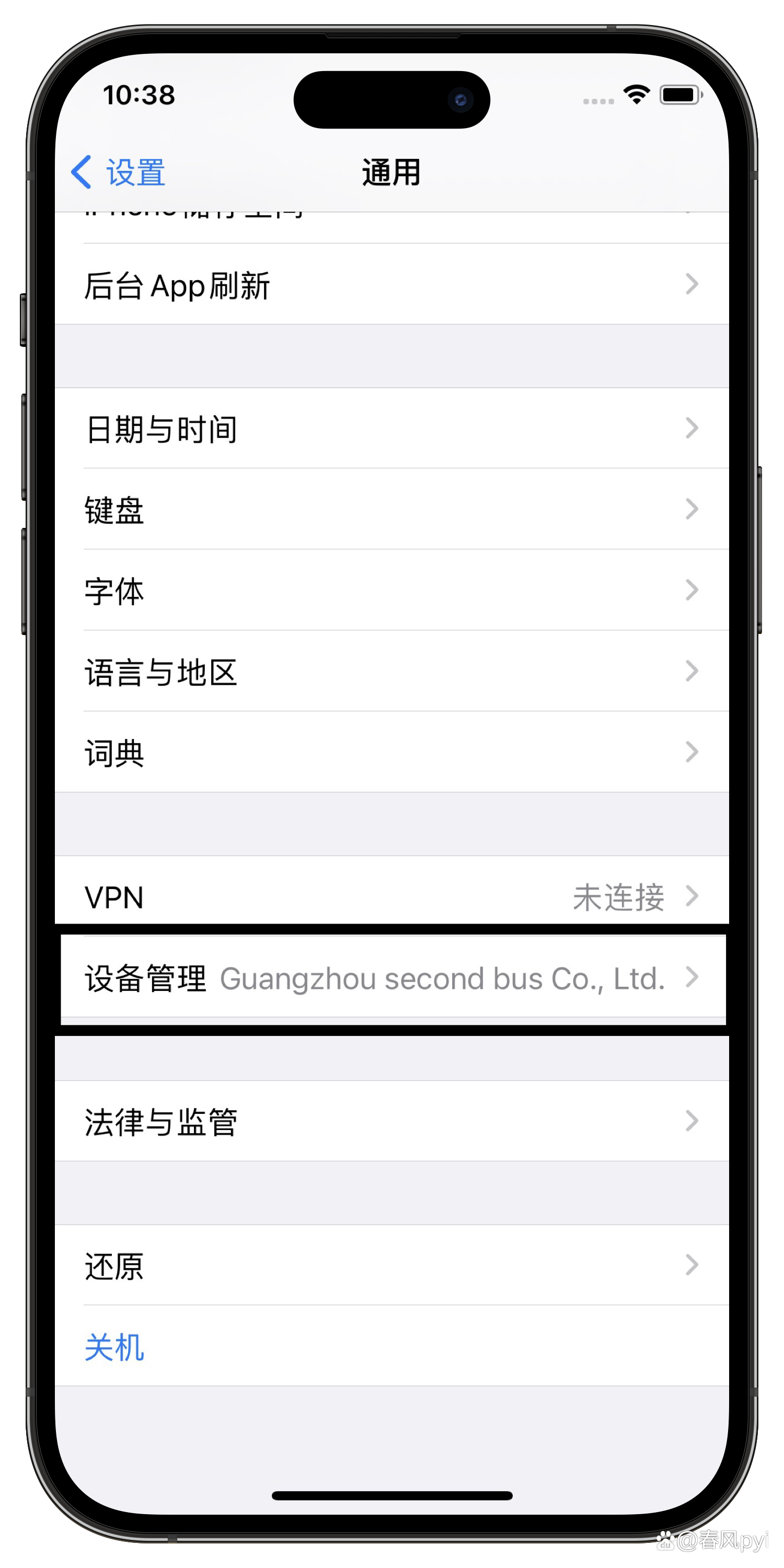Tap the Wi-Fi status icon
Screen dimensions: 784x1568
click(x=635, y=94)
